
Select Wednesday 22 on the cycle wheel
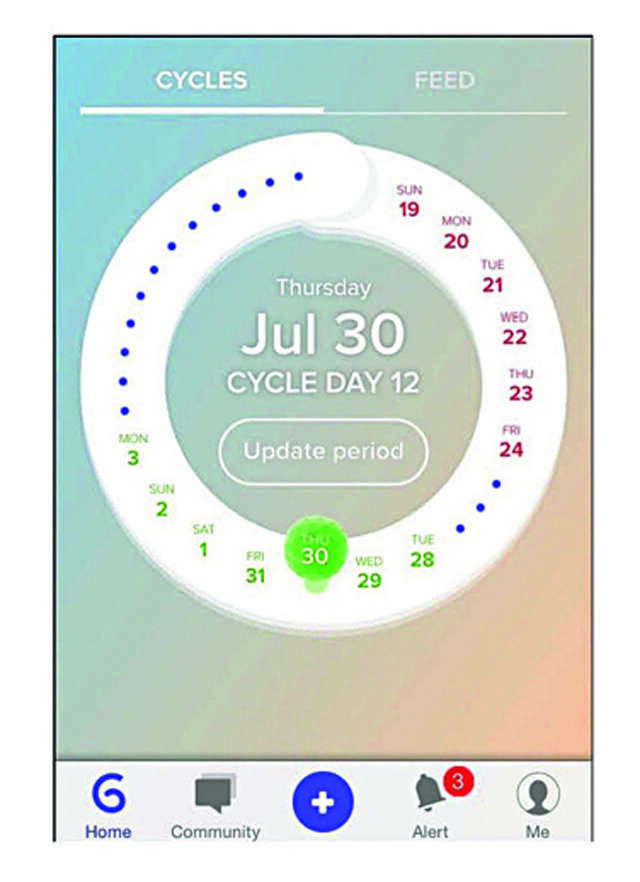click(514, 329)
